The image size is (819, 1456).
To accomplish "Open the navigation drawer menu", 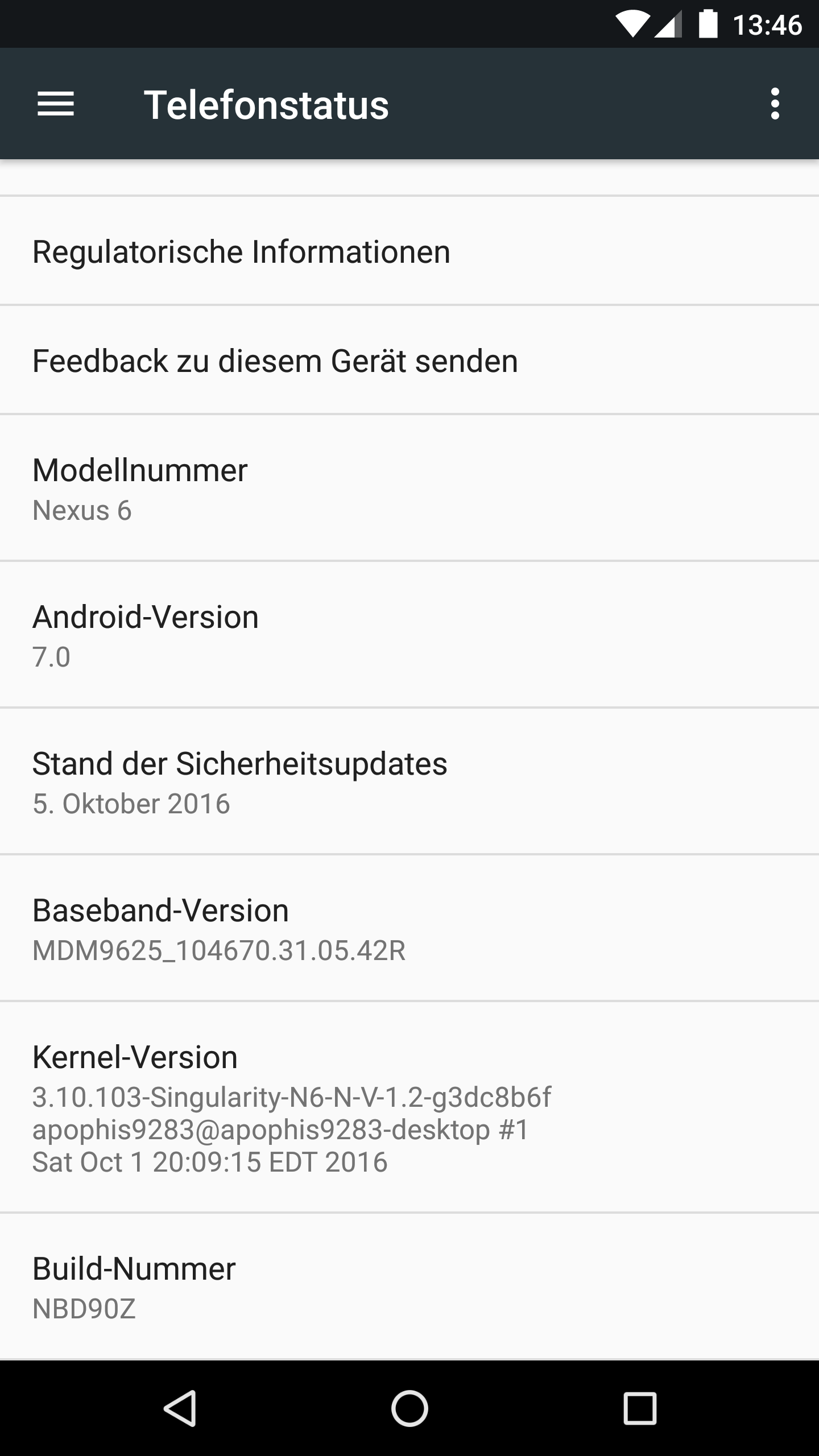I will tap(56, 104).
